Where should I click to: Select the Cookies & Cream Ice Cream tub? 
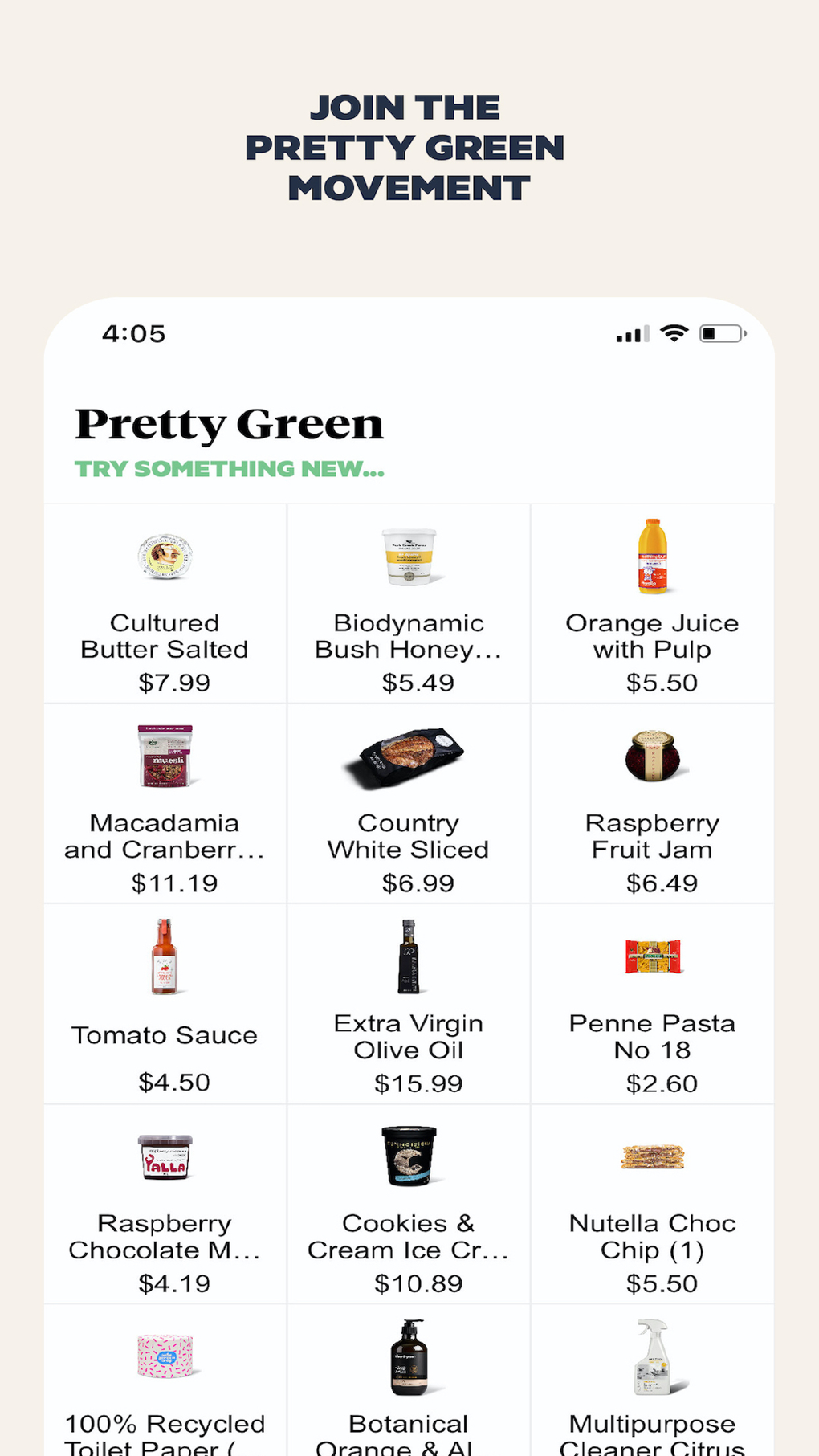pyautogui.click(x=408, y=1156)
